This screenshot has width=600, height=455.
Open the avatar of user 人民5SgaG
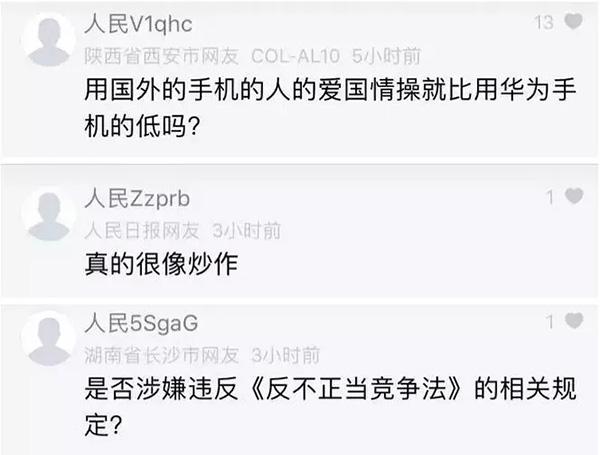(48, 338)
